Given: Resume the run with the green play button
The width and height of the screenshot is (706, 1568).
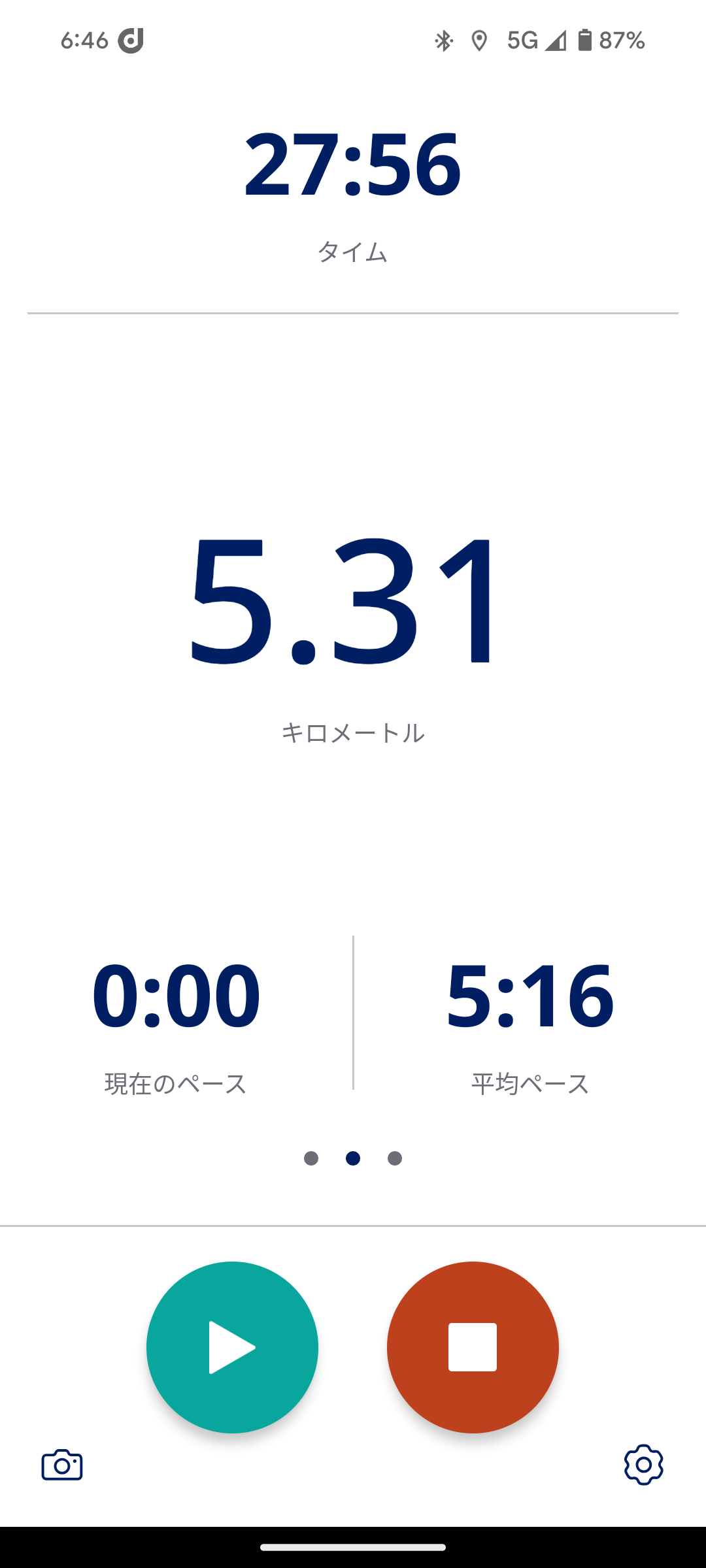Looking at the screenshot, I should point(232,1347).
